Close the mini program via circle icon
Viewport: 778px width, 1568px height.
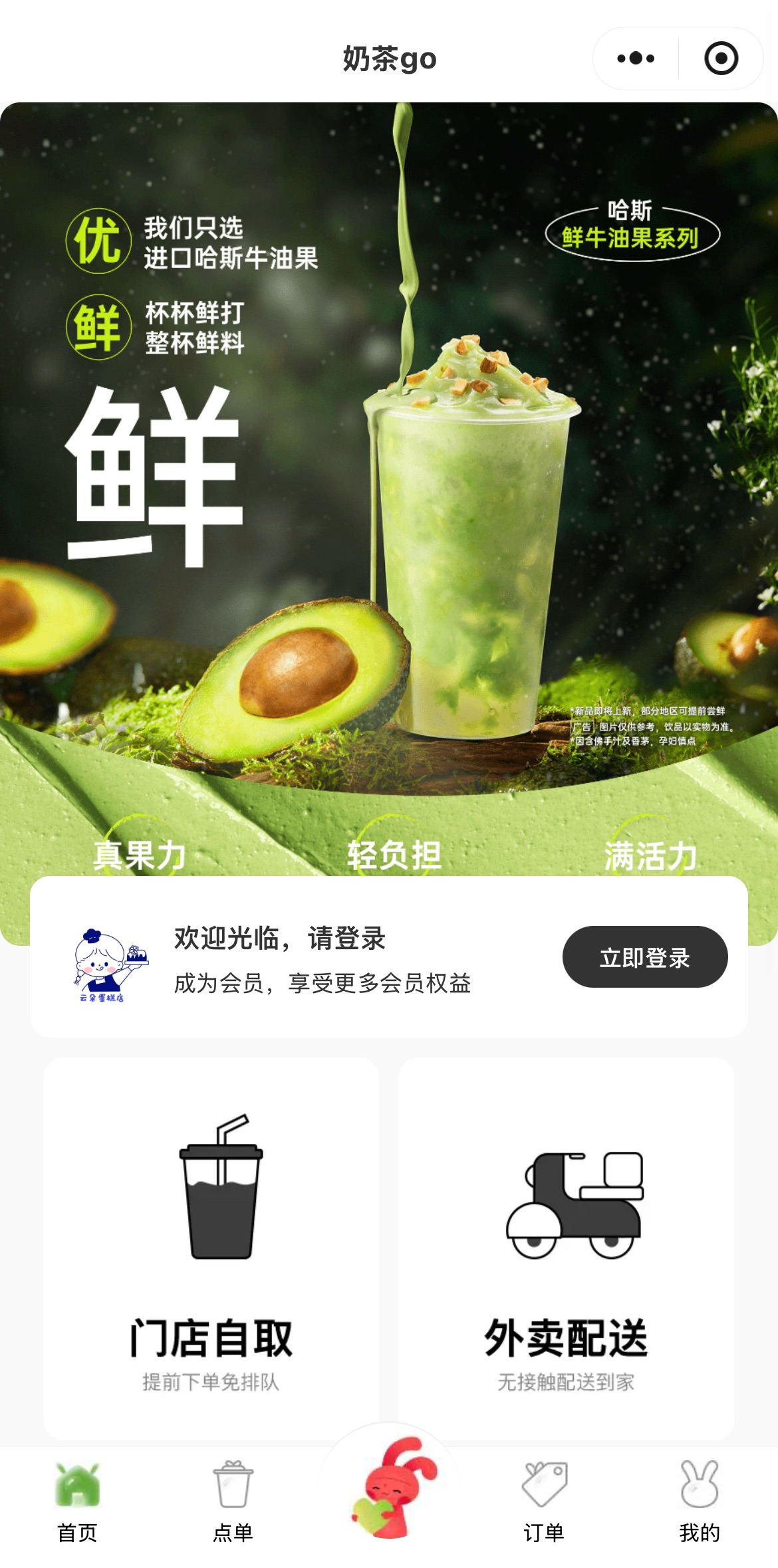tap(721, 58)
